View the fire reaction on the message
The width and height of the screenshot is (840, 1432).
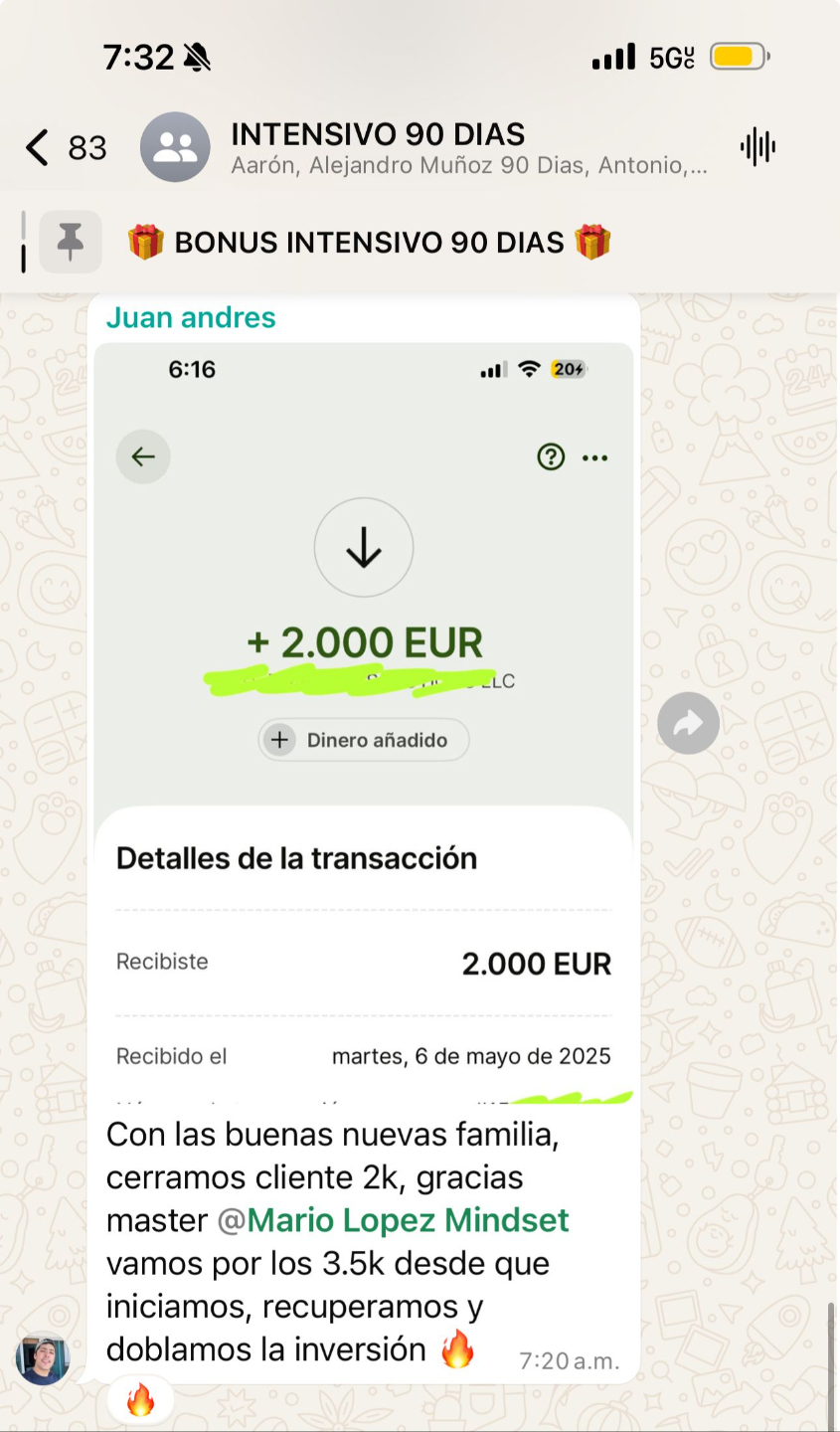140,1401
